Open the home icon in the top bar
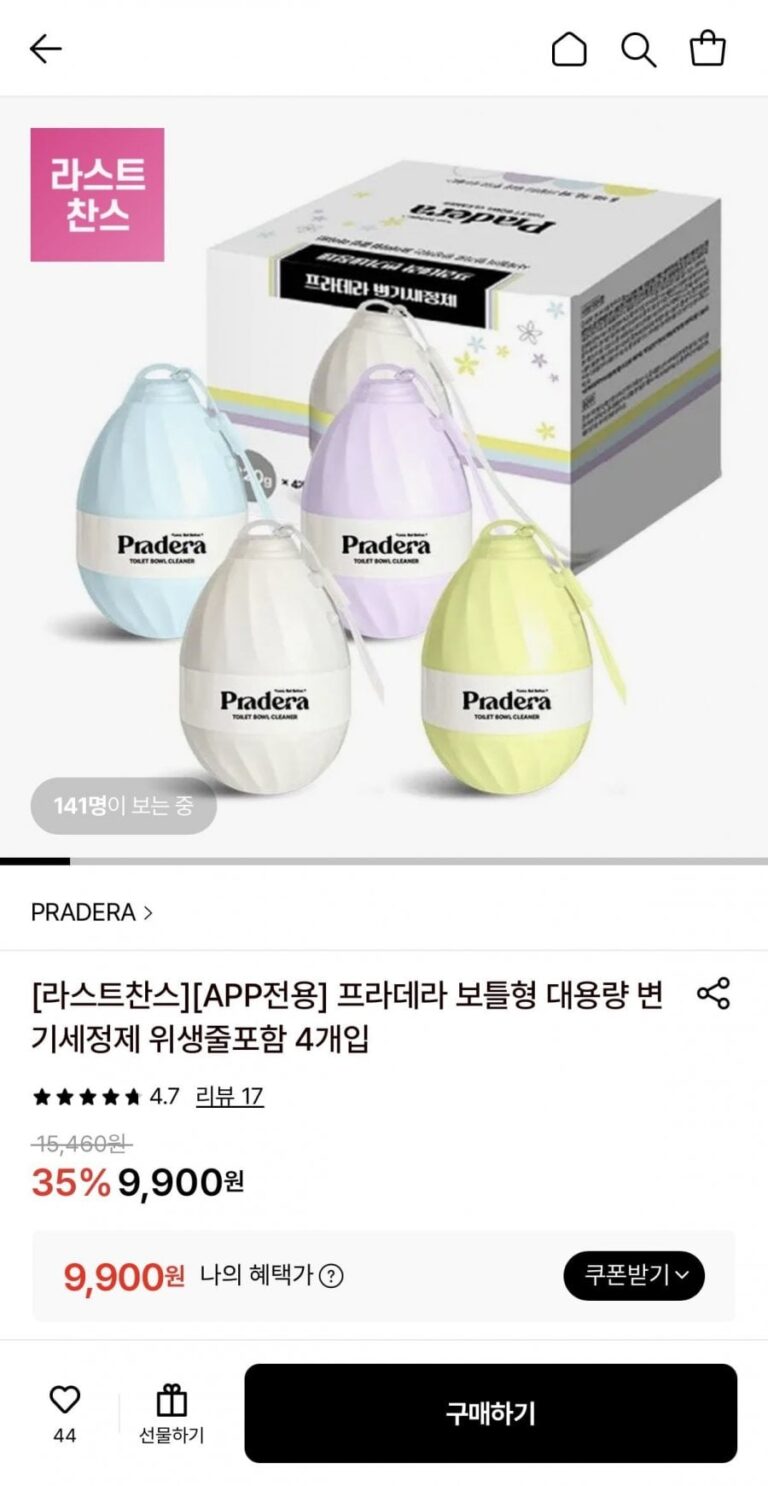This screenshot has height=1486, width=768. [x=569, y=48]
